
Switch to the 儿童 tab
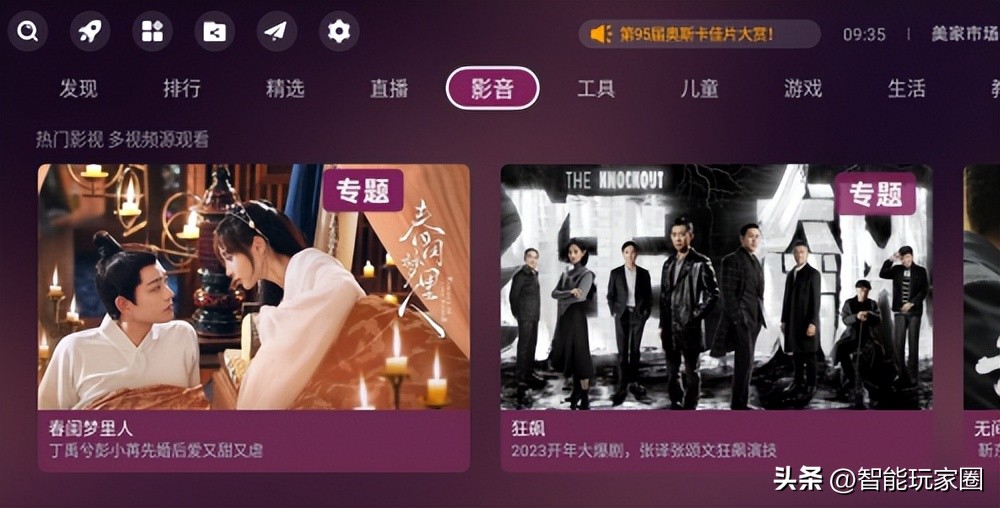point(699,88)
